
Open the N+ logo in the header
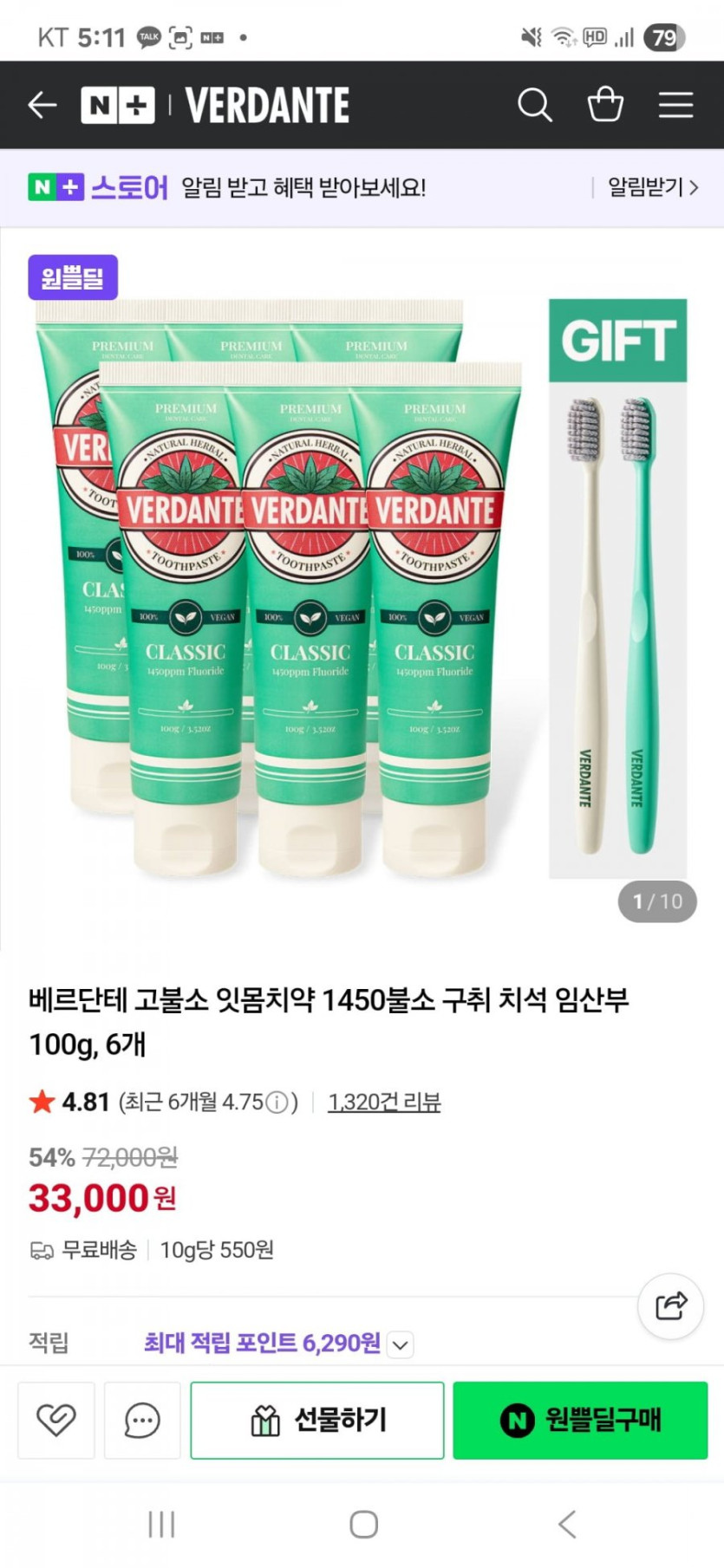click(x=117, y=106)
